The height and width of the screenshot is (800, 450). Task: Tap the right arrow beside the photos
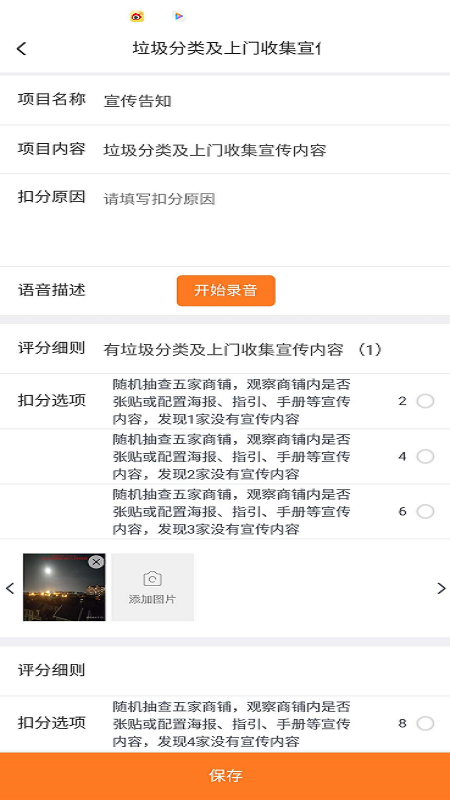pyautogui.click(x=441, y=588)
